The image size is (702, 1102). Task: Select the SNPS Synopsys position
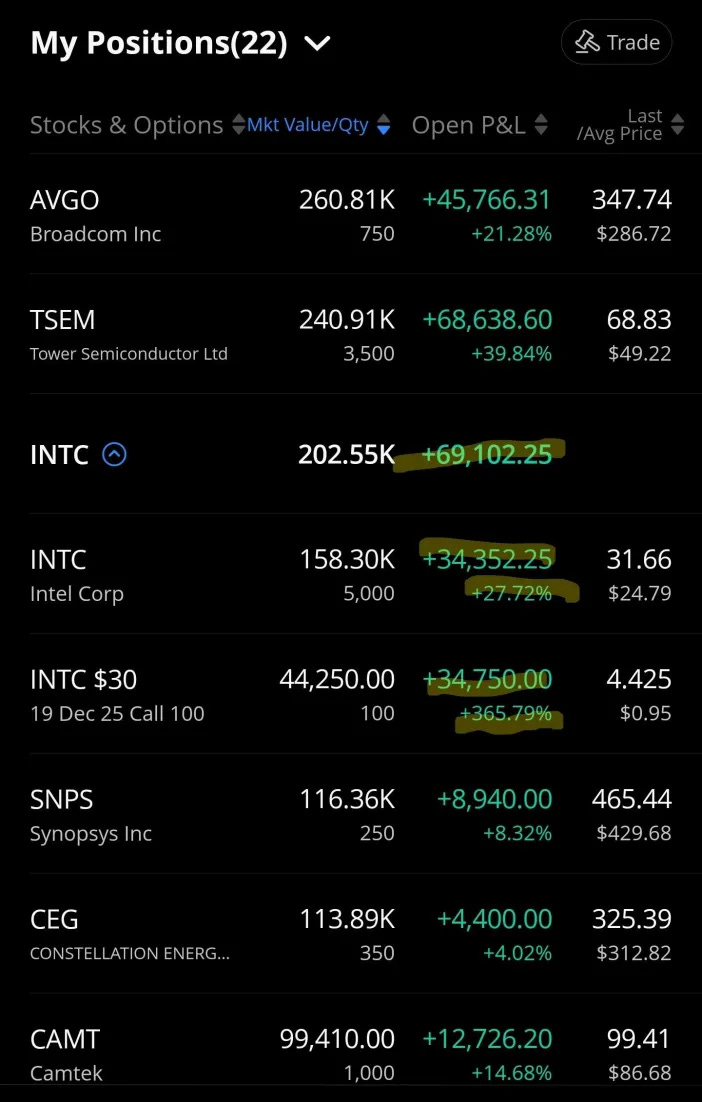point(91,814)
